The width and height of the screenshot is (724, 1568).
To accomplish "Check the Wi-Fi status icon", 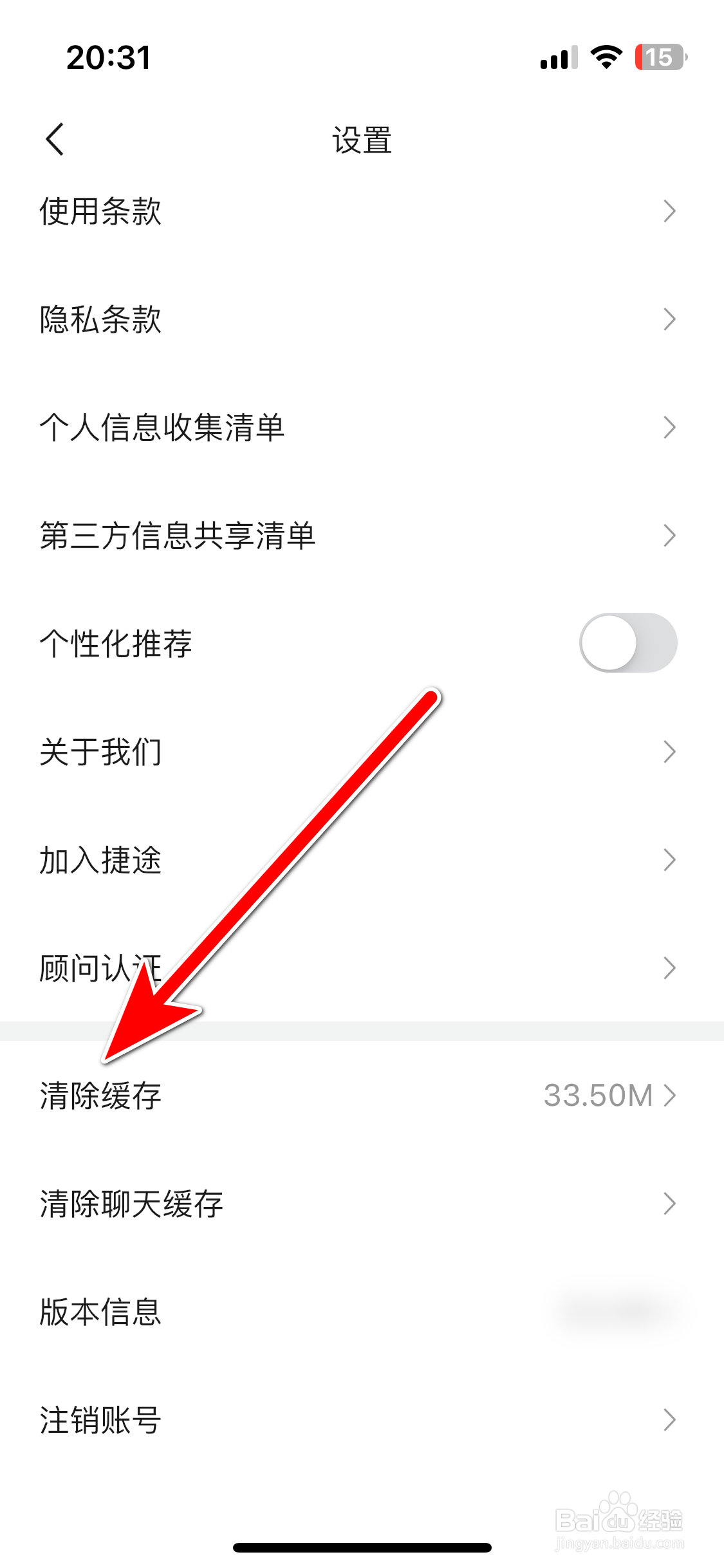I will [604, 58].
